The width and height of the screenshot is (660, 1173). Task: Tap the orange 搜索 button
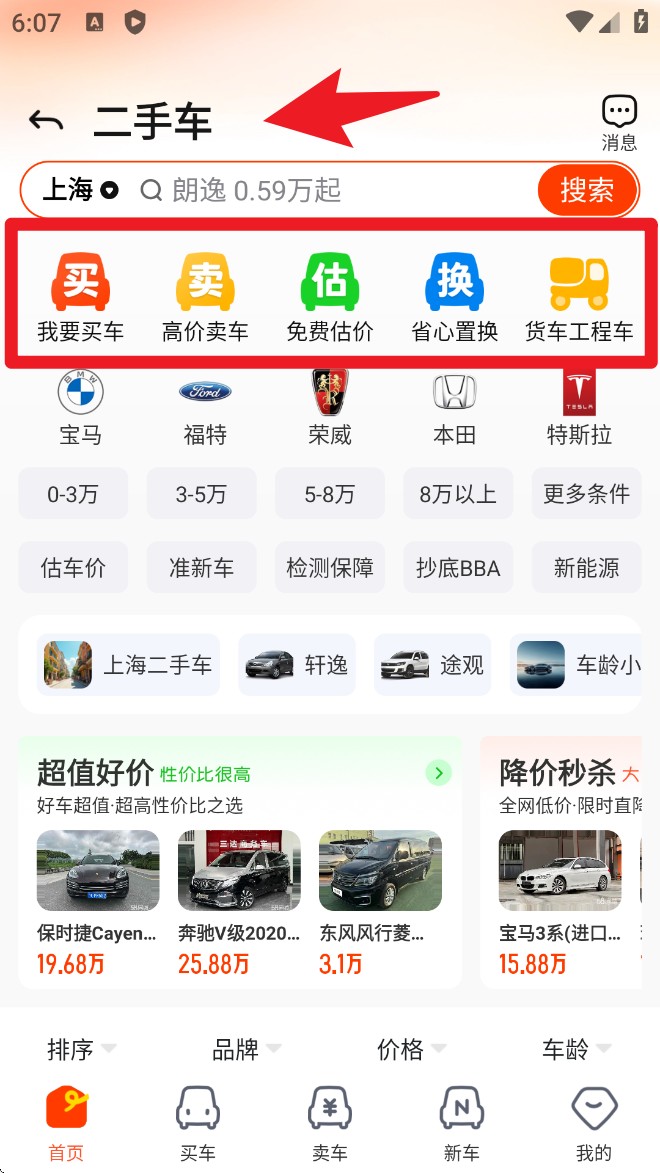click(587, 190)
